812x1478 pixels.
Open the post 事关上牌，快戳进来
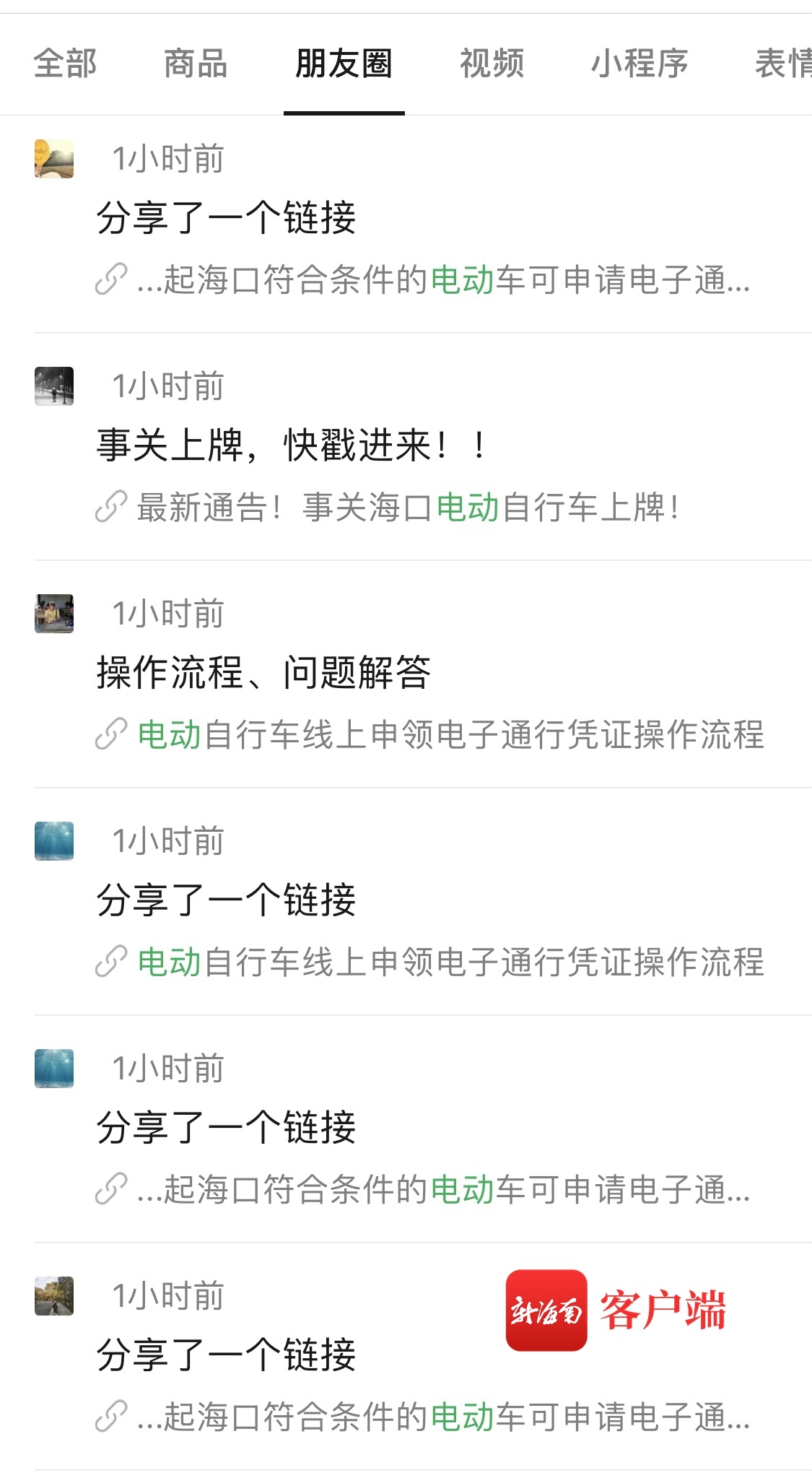pyautogui.click(x=292, y=445)
